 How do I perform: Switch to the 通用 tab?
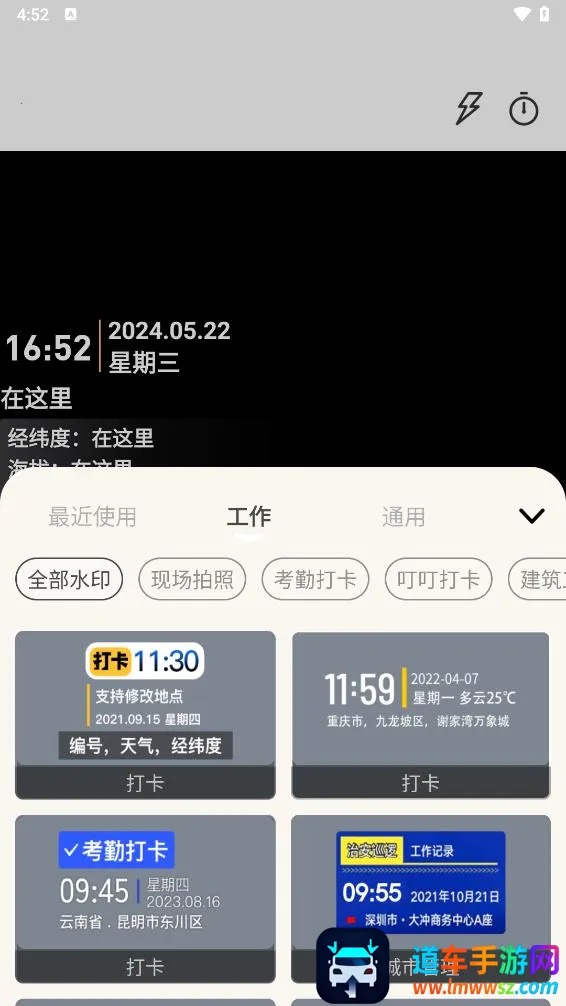coord(403,516)
